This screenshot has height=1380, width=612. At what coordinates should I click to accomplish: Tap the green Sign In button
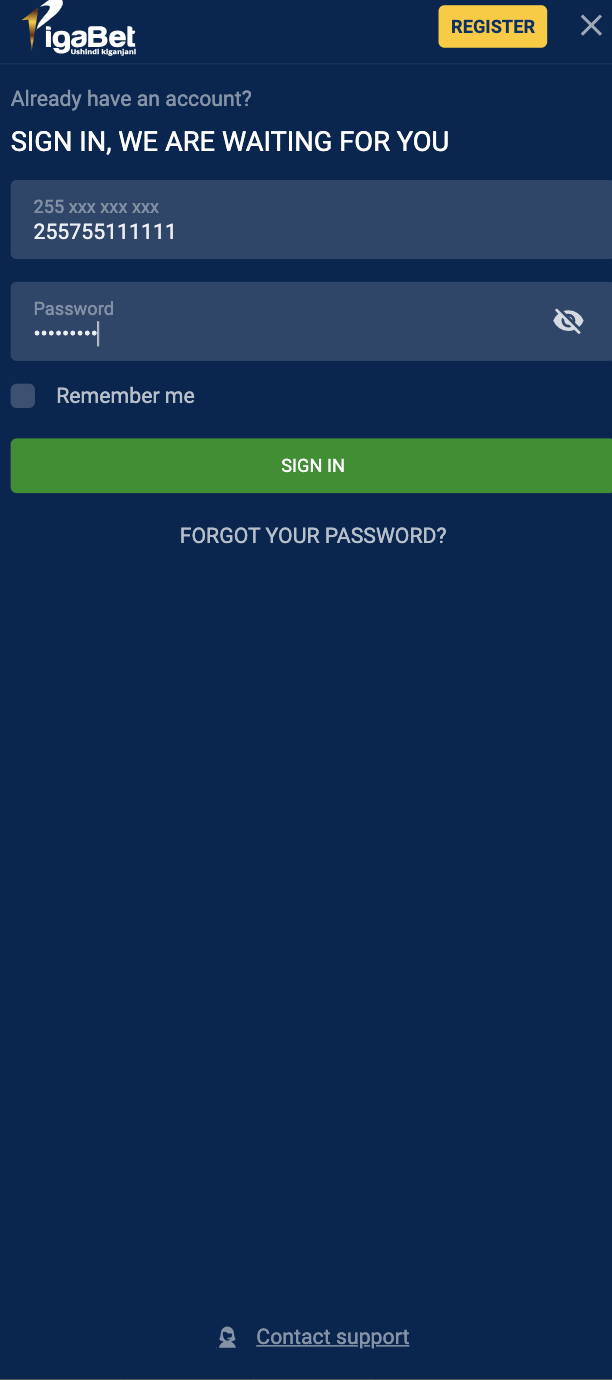(x=311, y=466)
